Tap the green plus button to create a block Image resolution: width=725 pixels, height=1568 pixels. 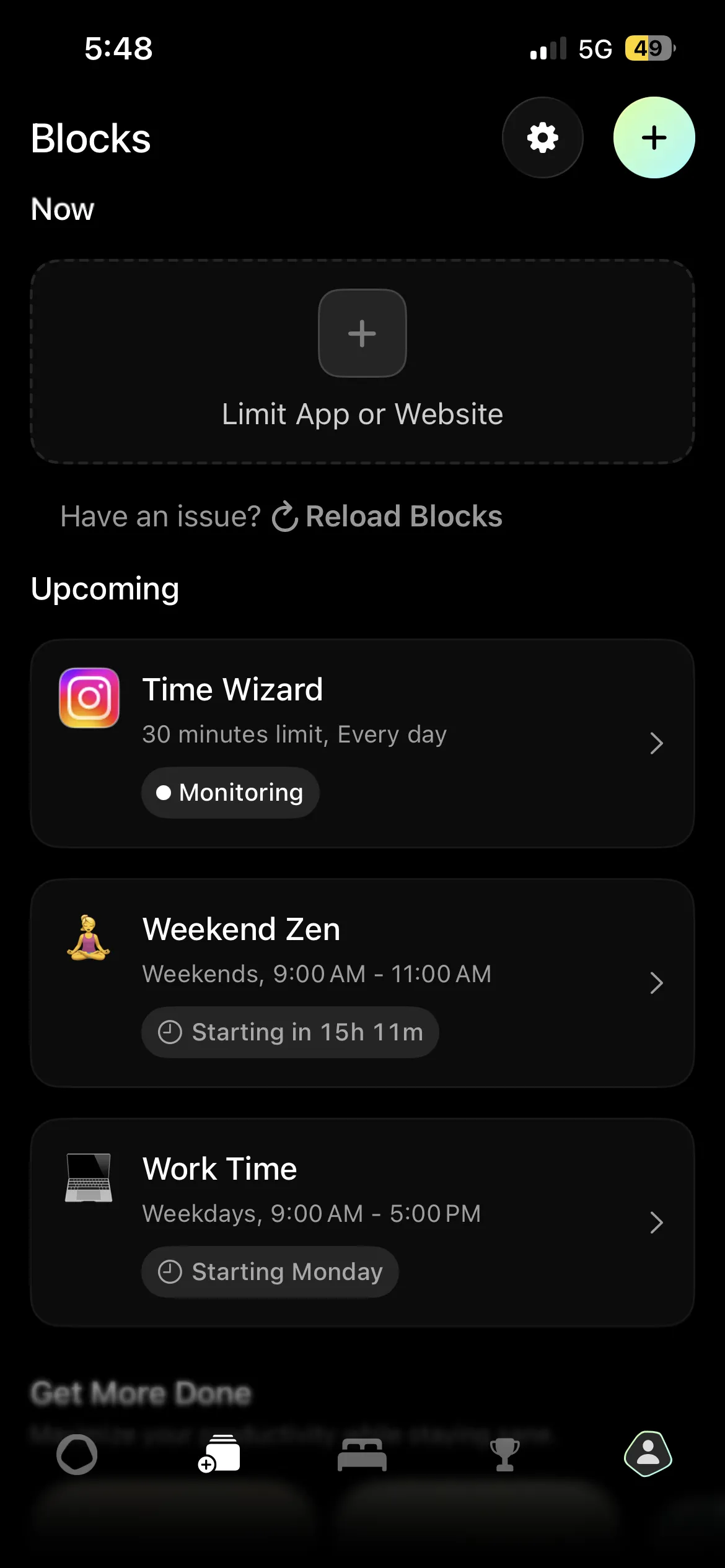tap(654, 138)
